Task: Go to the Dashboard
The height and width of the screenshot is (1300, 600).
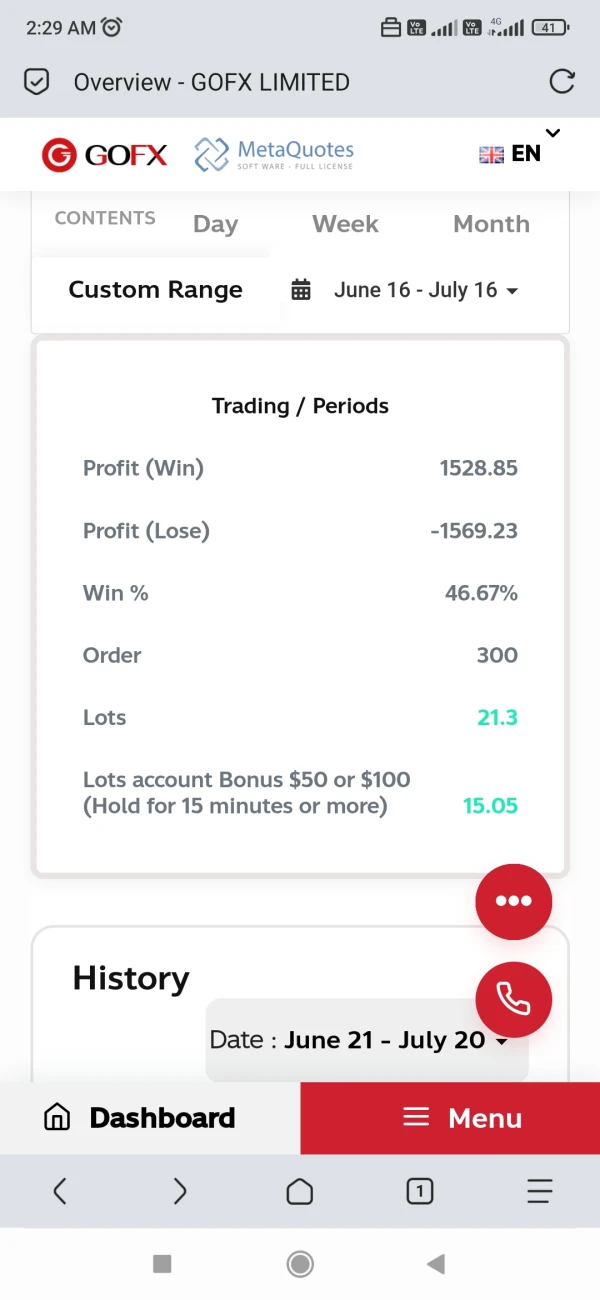Action: click(x=140, y=1118)
